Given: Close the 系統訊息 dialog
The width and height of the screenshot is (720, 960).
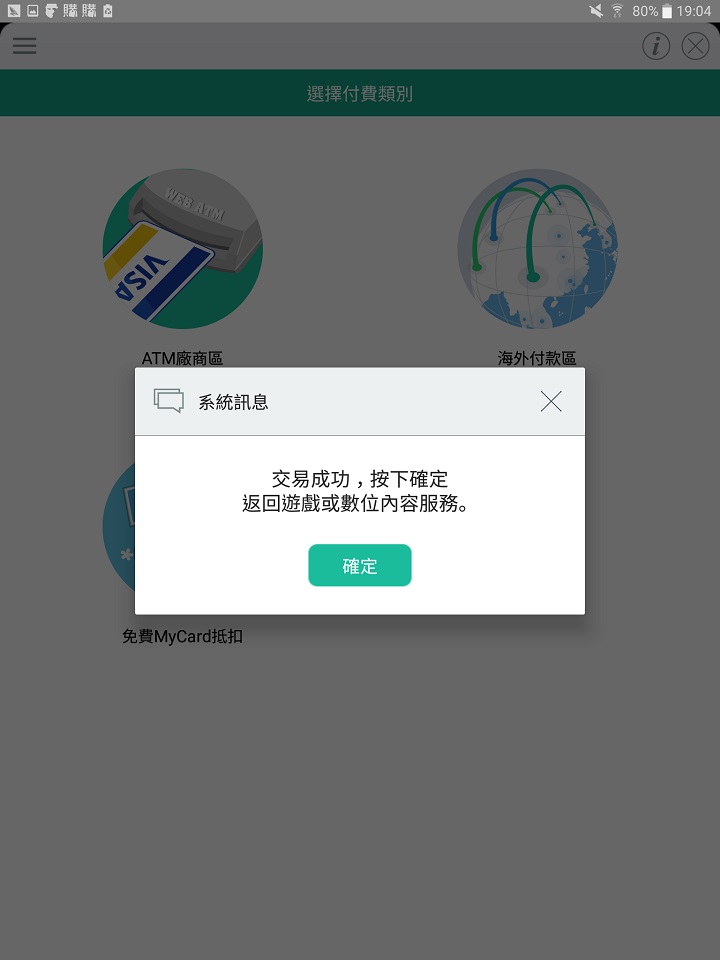Looking at the screenshot, I should (x=551, y=402).
